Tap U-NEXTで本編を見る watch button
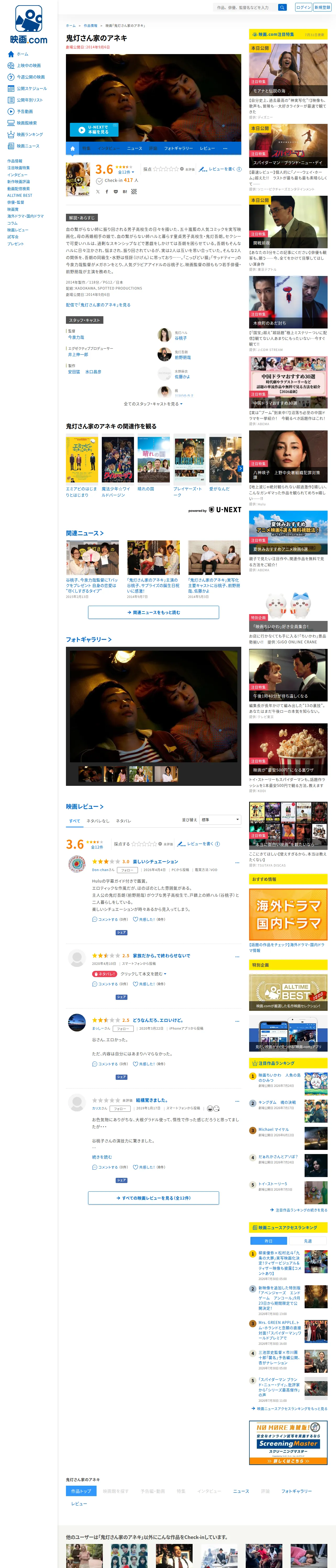Viewport: 336px width, 1568px height. [x=94, y=130]
